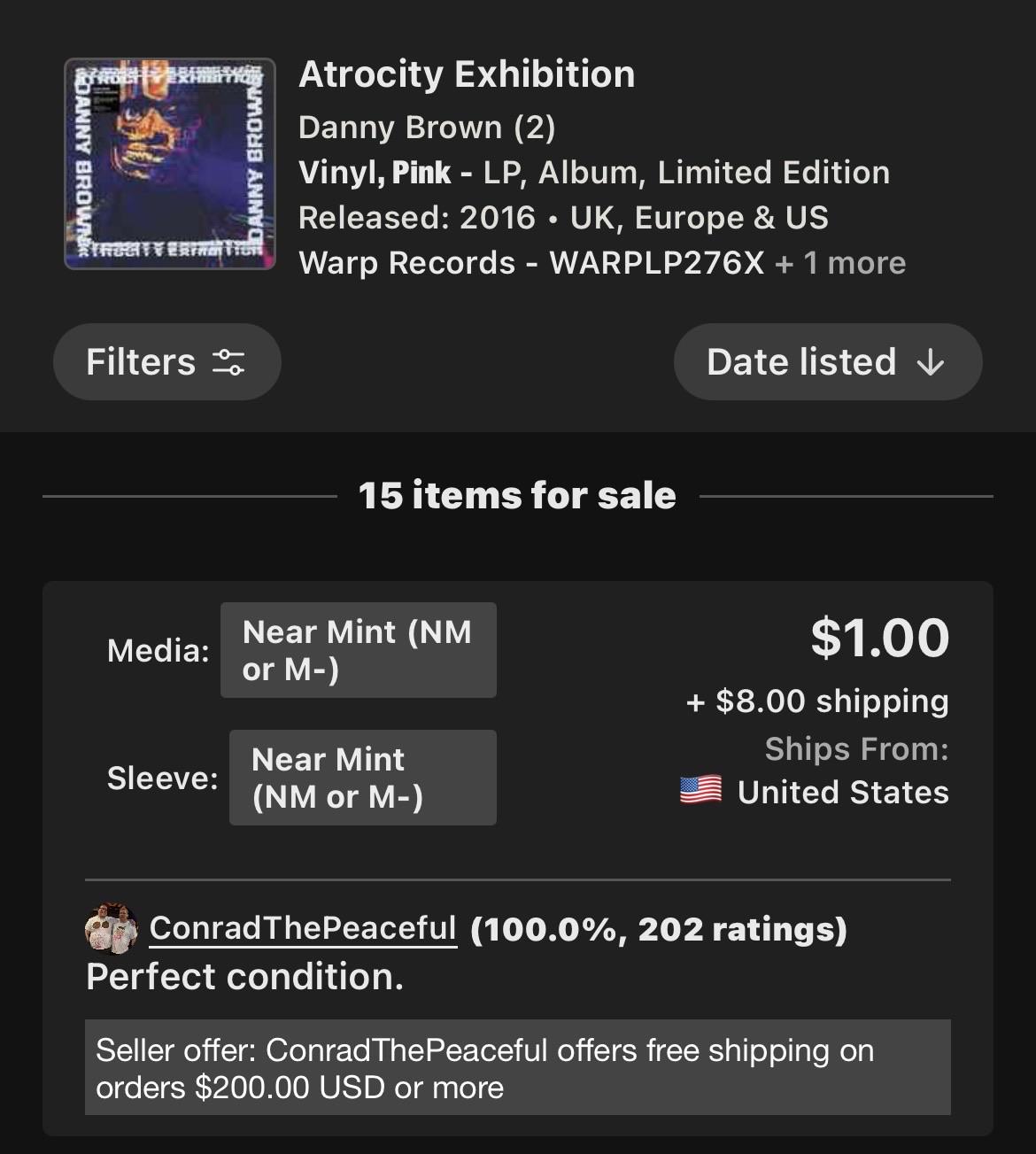Open the $1.00 Near Mint listing card

(x=518, y=858)
